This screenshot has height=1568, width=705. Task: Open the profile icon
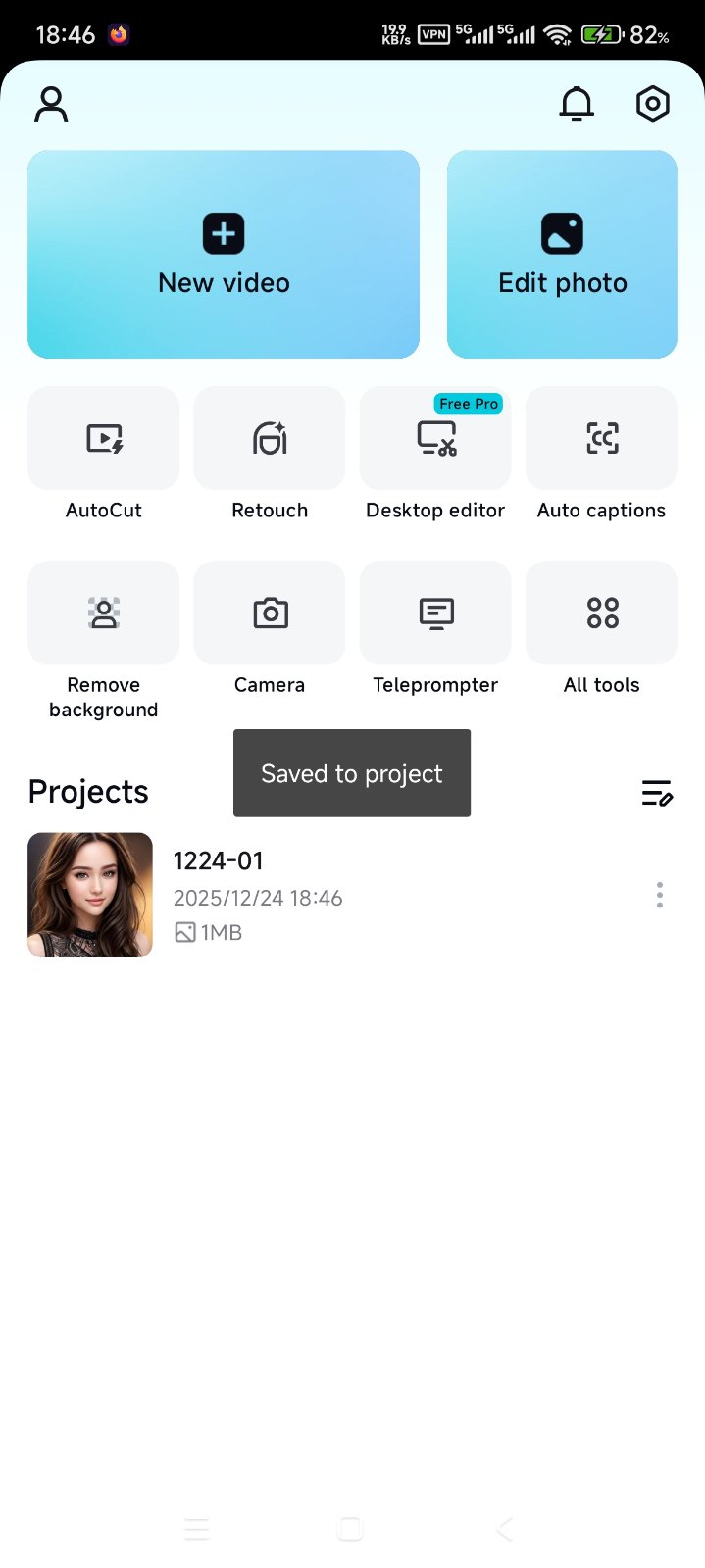(x=51, y=104)
